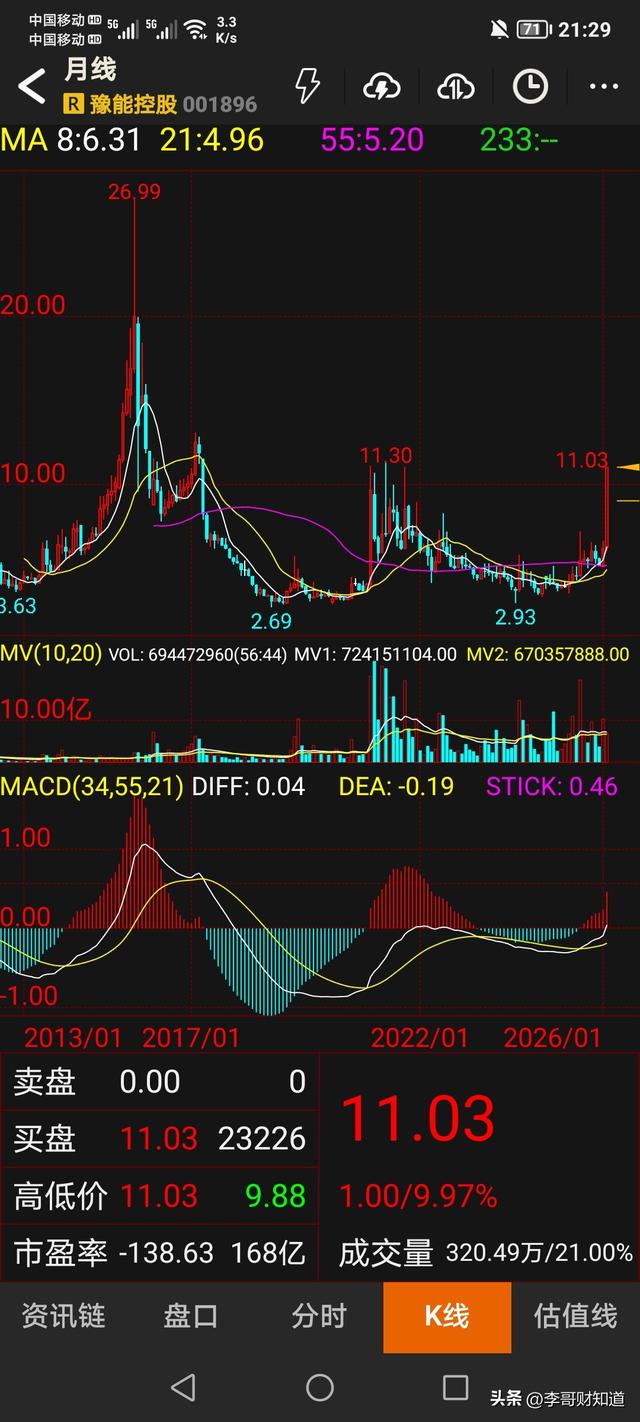Switch to the 分时 tab
This screenshot has height=1422, width=640.
pyautogui.click(x=319, y=1316)
